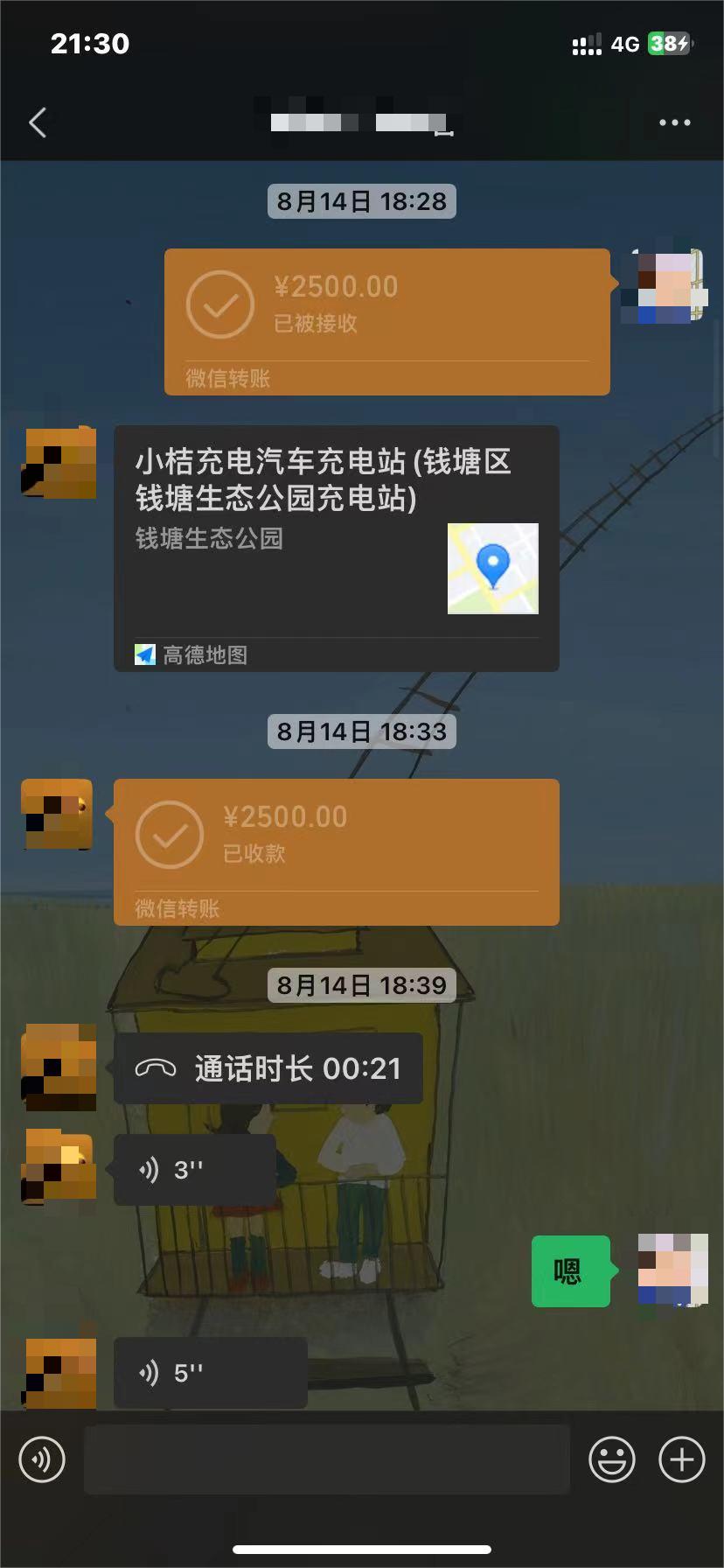
Task: Open the sent ¥2500.00 transfer marked 已被接收
Action: click(x=386, y=321)
